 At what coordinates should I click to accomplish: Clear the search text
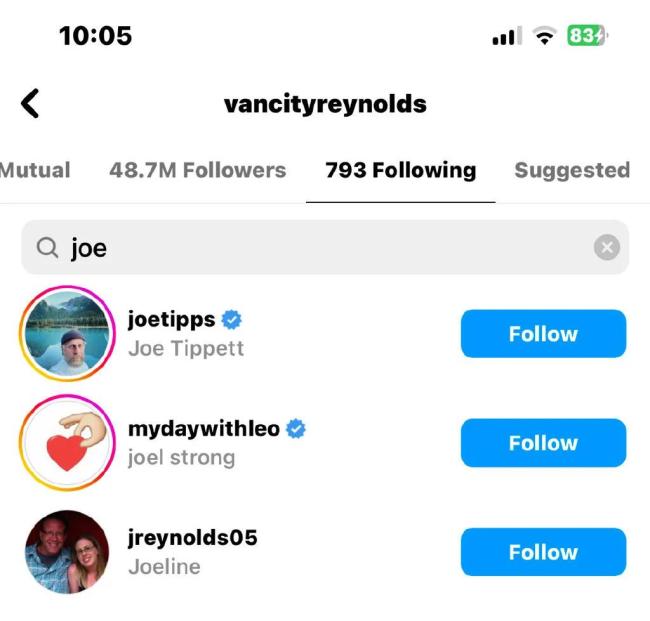[606, 248]
